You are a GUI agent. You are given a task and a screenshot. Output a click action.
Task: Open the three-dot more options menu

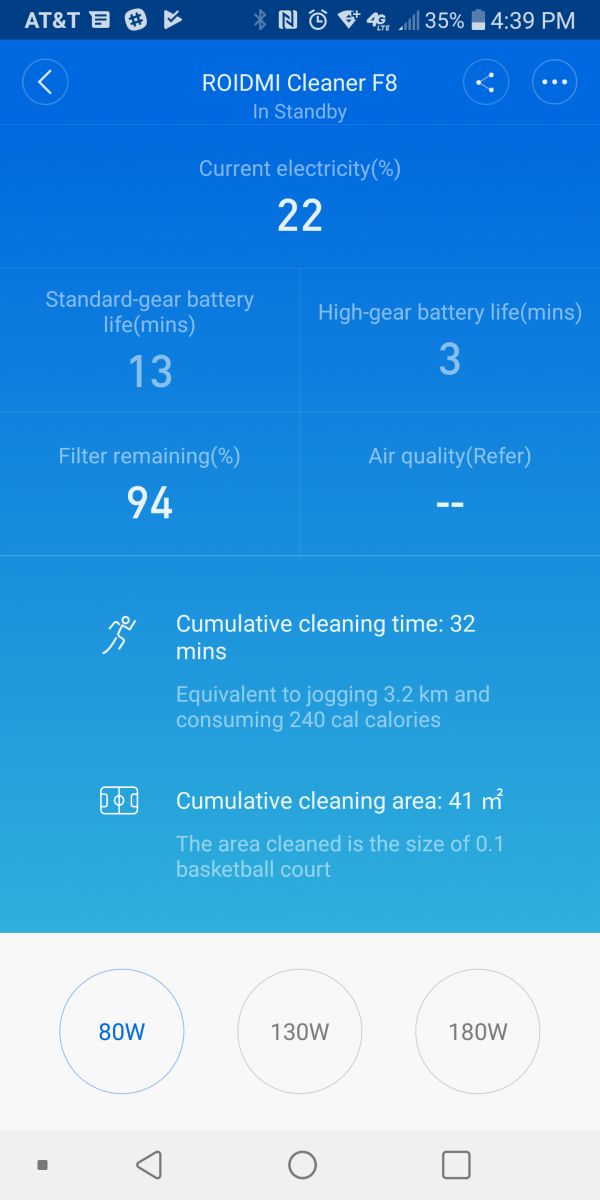tap(554, 82)
